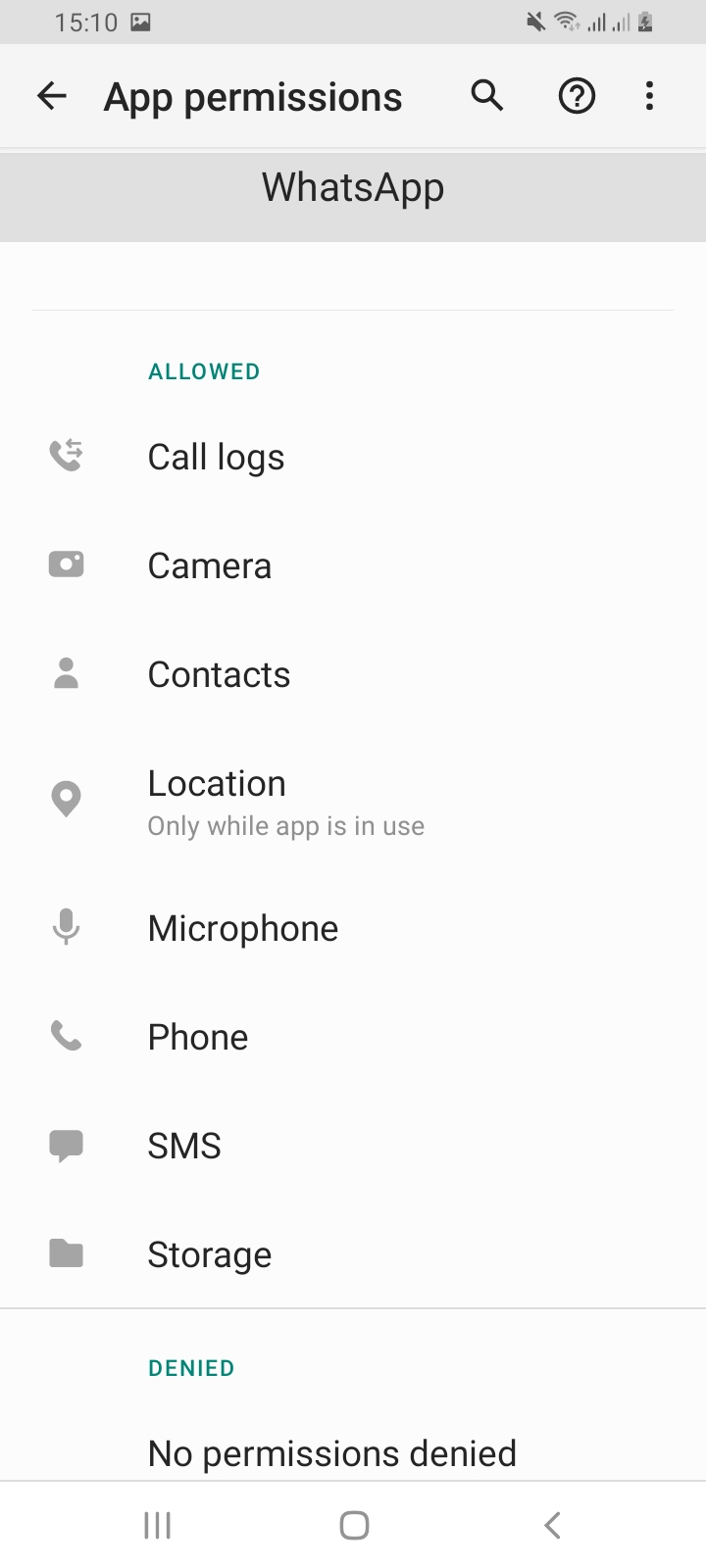Open the Storage permission
Image resolution: width=706 pixels, height=1568 pixels.
point(353,1254)
